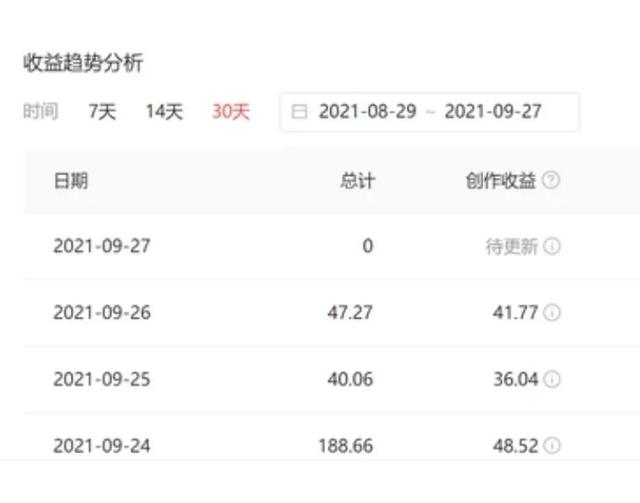Viewport: 640px width, 503px height.
Task: Select the 30天 time range
Action: tap(230, 112)
